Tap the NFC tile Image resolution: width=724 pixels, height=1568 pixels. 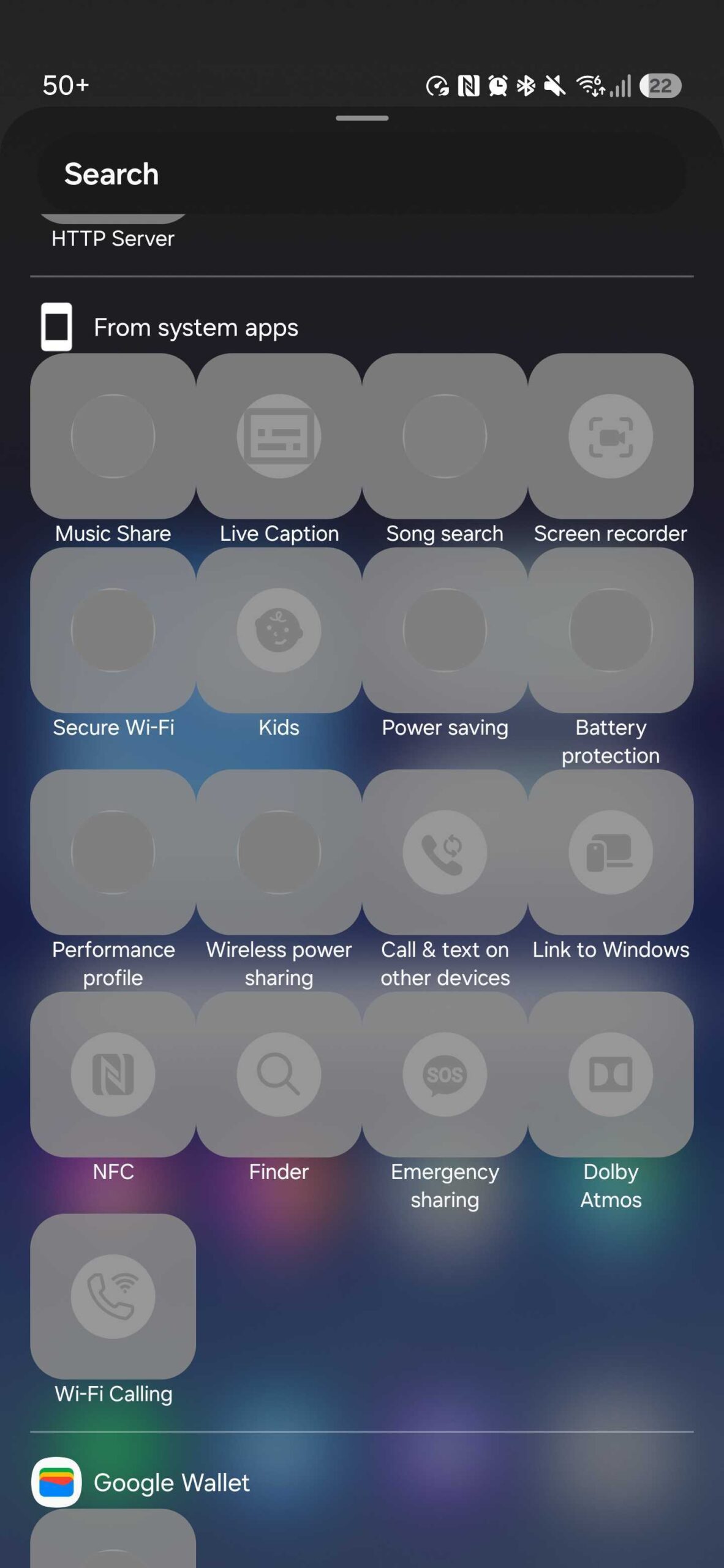point(113,1074)
